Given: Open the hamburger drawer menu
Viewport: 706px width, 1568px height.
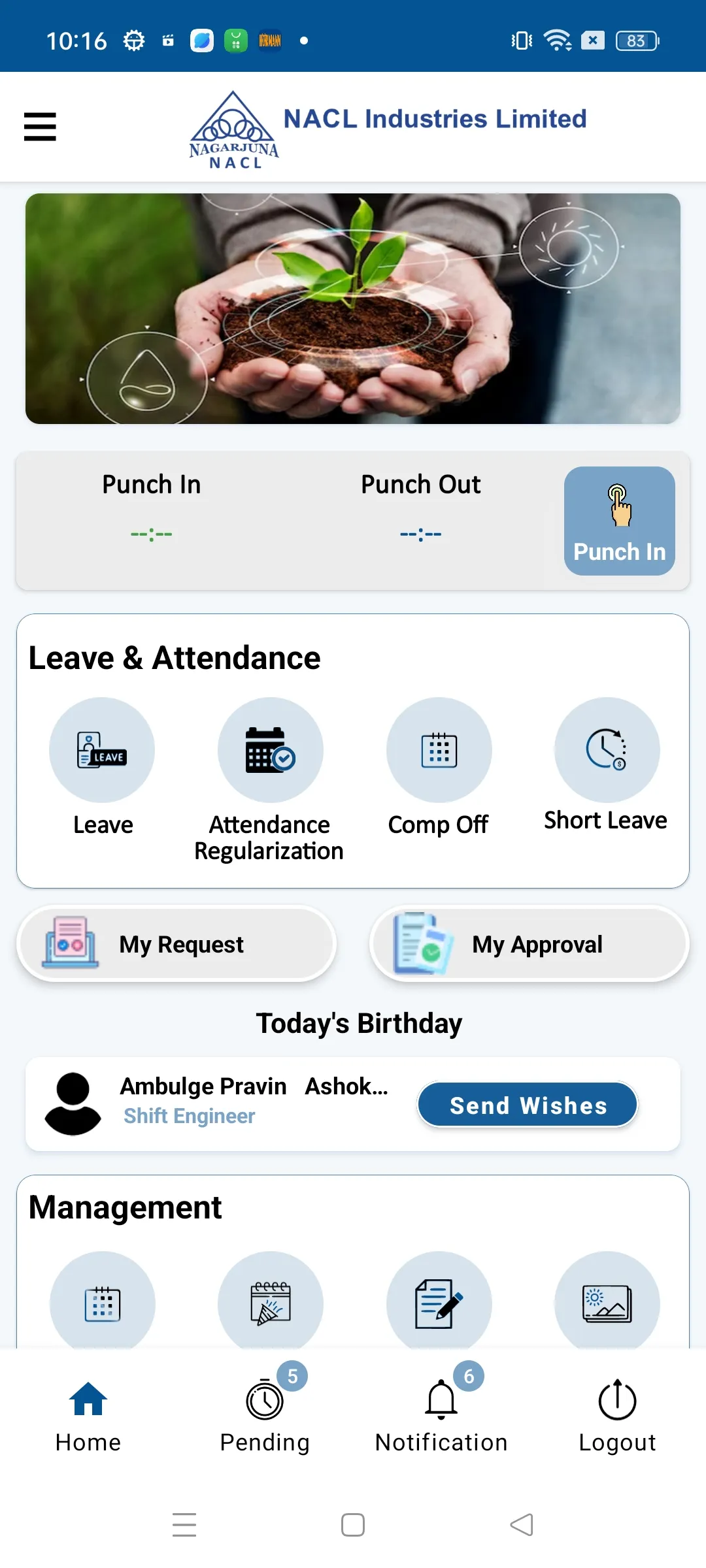Looking at the screenshot, I should (40, 127).
